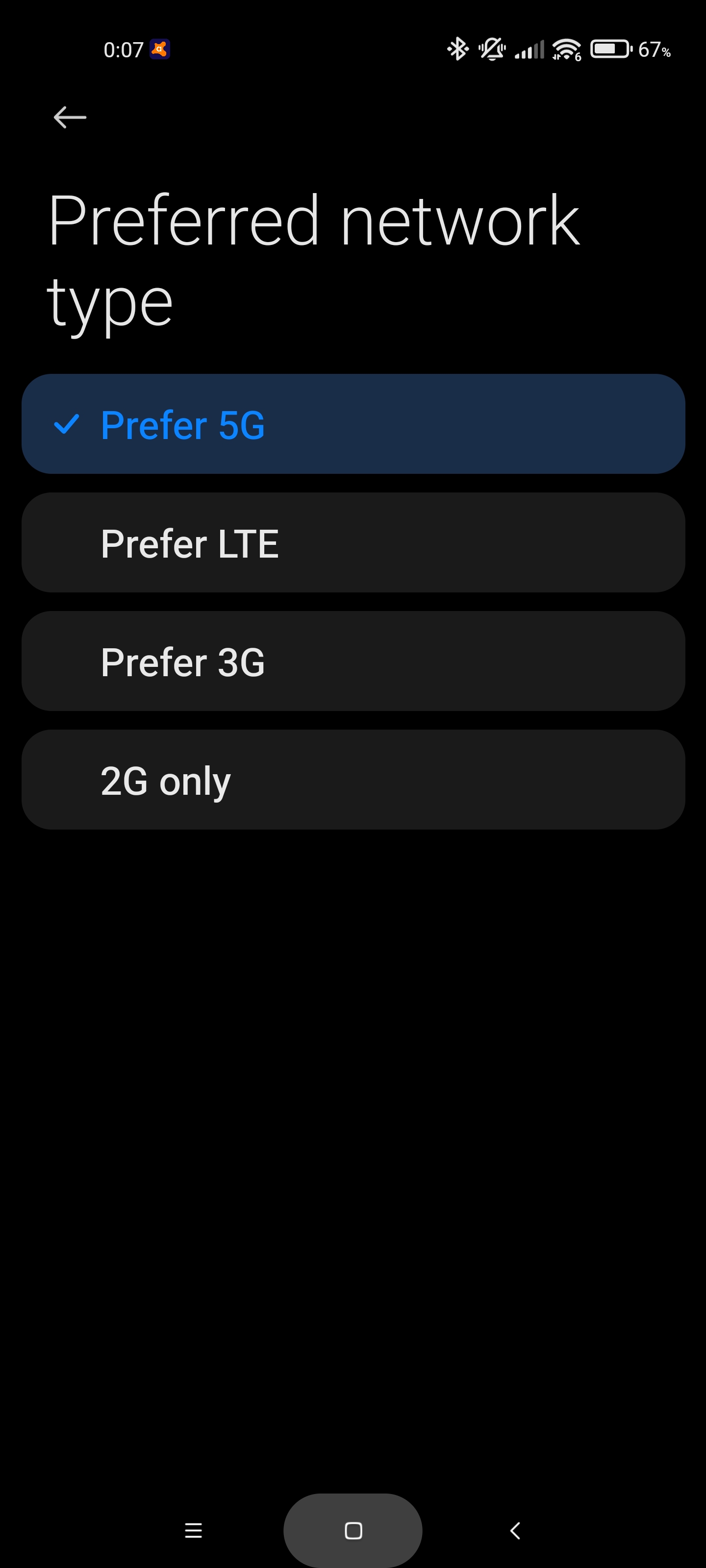This screenshot has height=1568, width=706.
Task: Open recent apps from the navigation bar
Action: [x=193, y=1530]
